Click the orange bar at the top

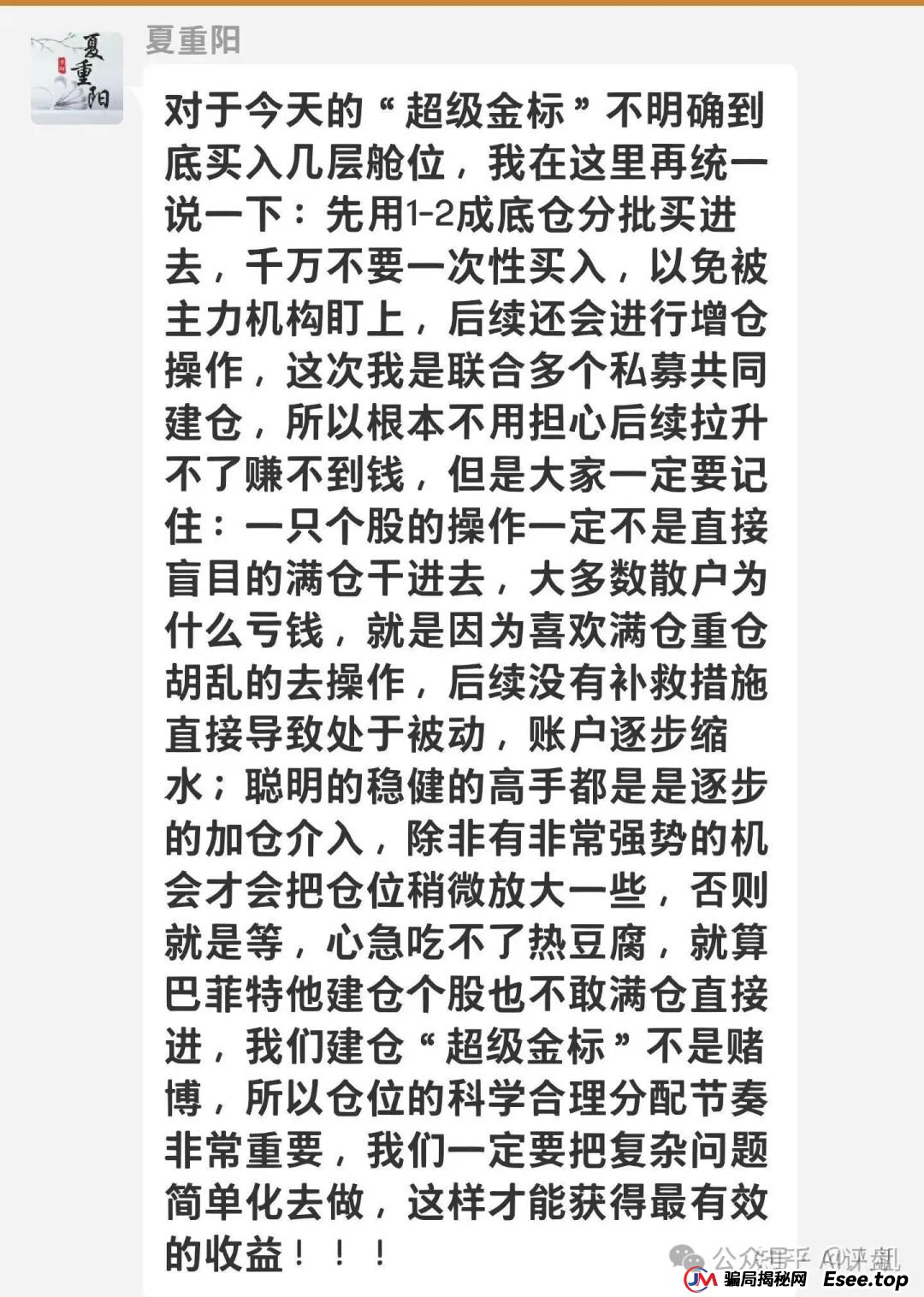click(x=462, y=3)
